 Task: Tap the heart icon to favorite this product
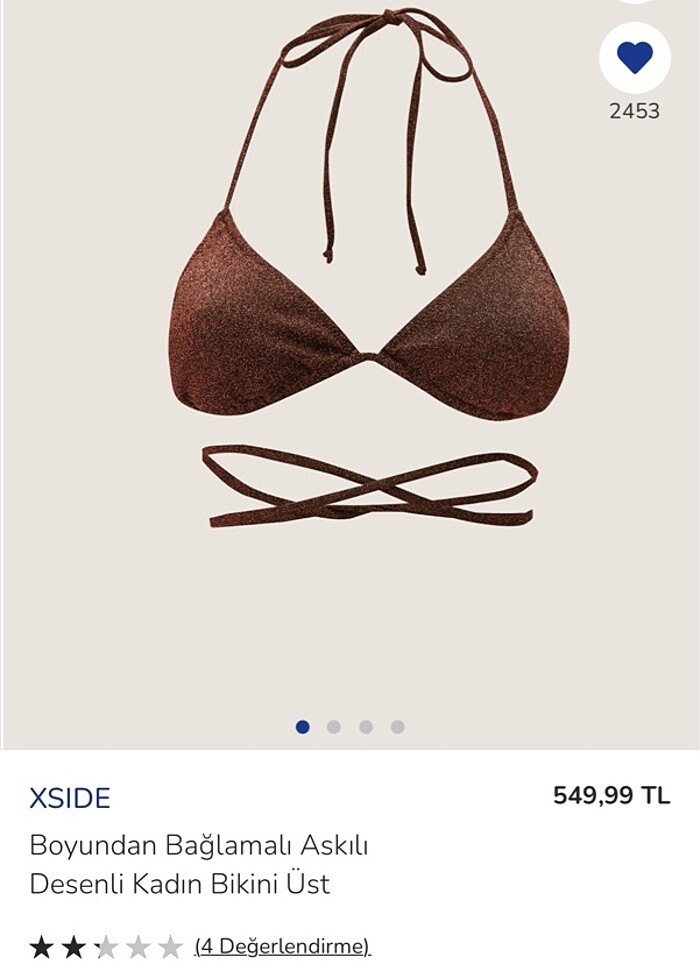634,58
